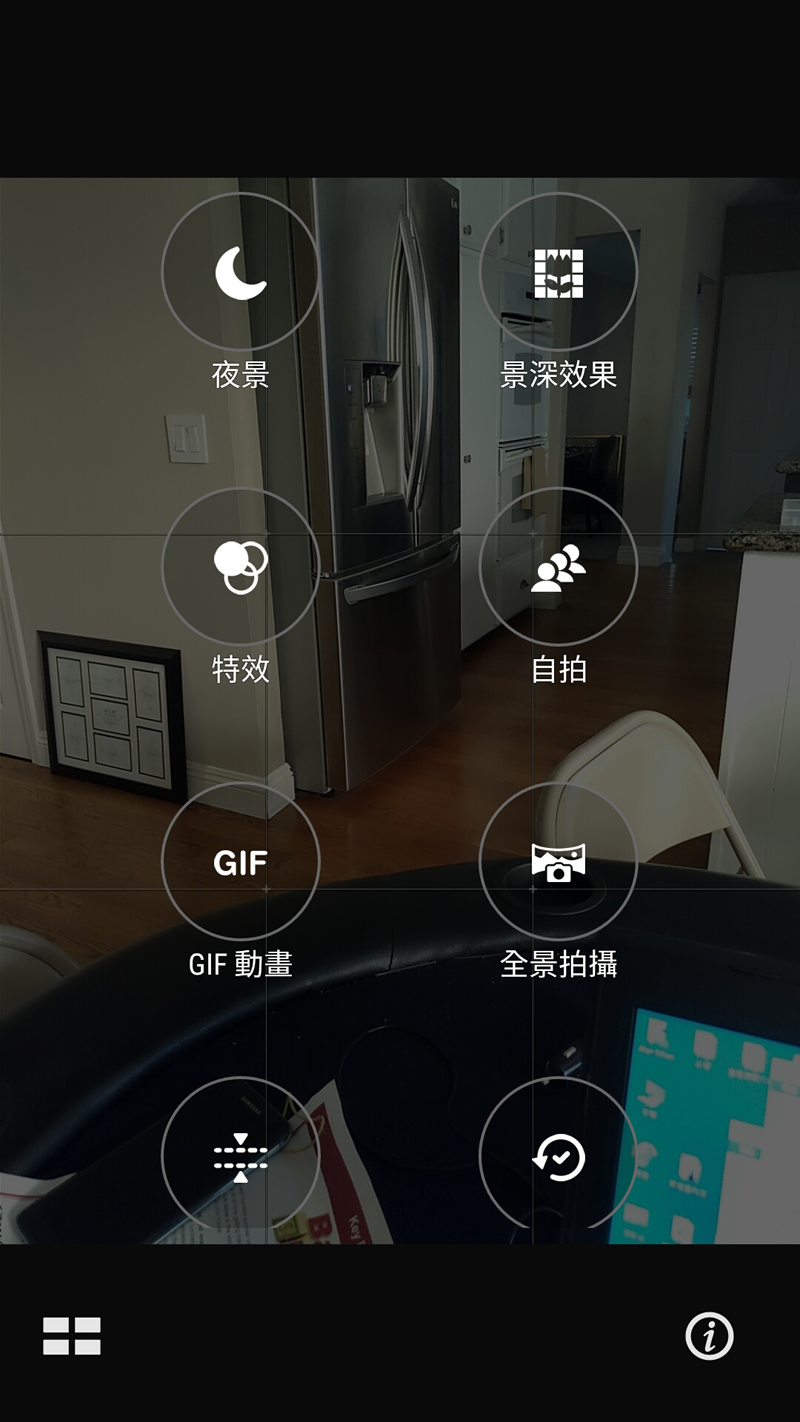Image resolution: width=800 pixels, height=1422 pixels.
Task: Choose the 景深效果 depth-of-field mode
Action: click(558, 272)
